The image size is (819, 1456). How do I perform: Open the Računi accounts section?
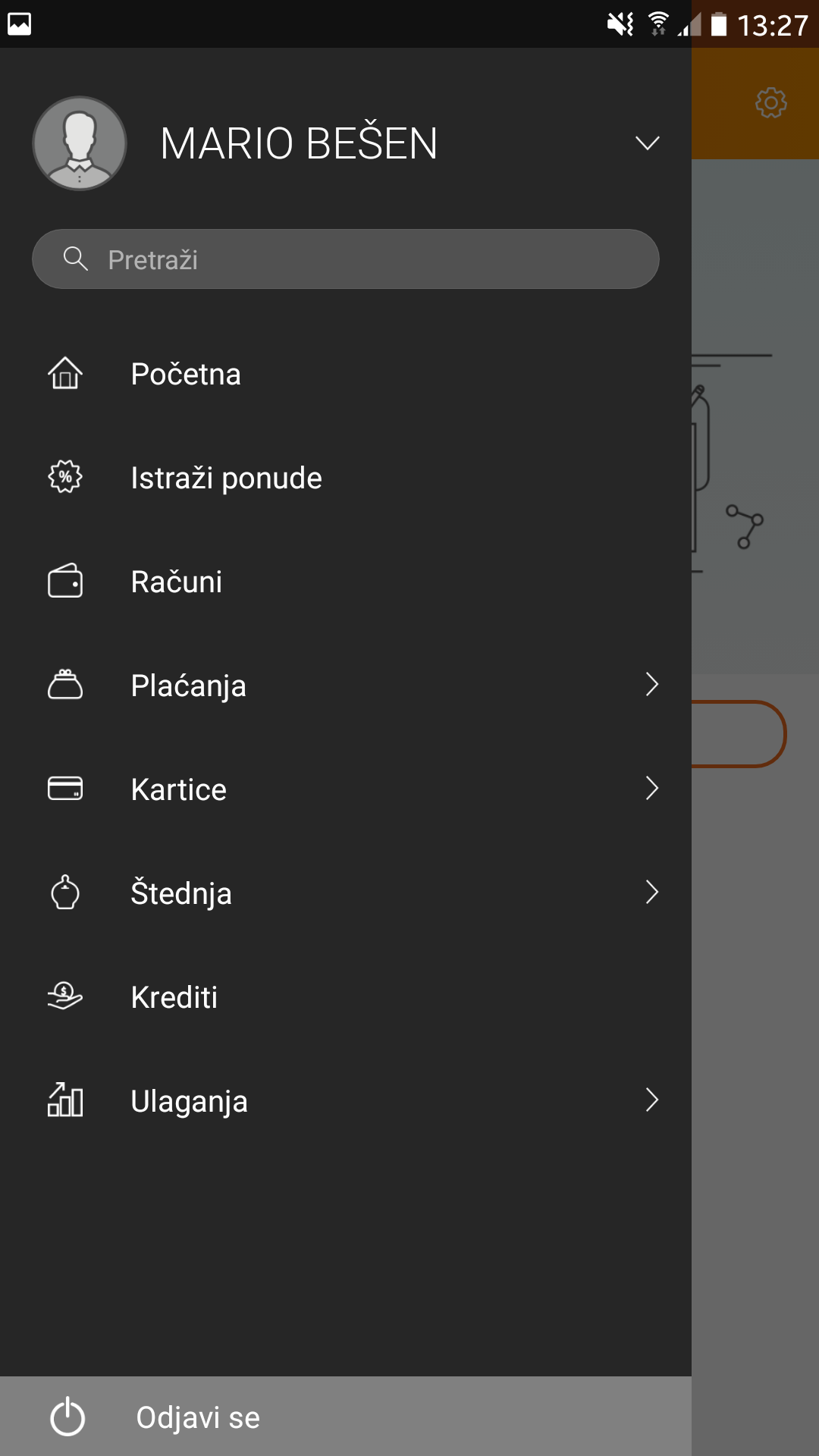click(x=346, y=582)
